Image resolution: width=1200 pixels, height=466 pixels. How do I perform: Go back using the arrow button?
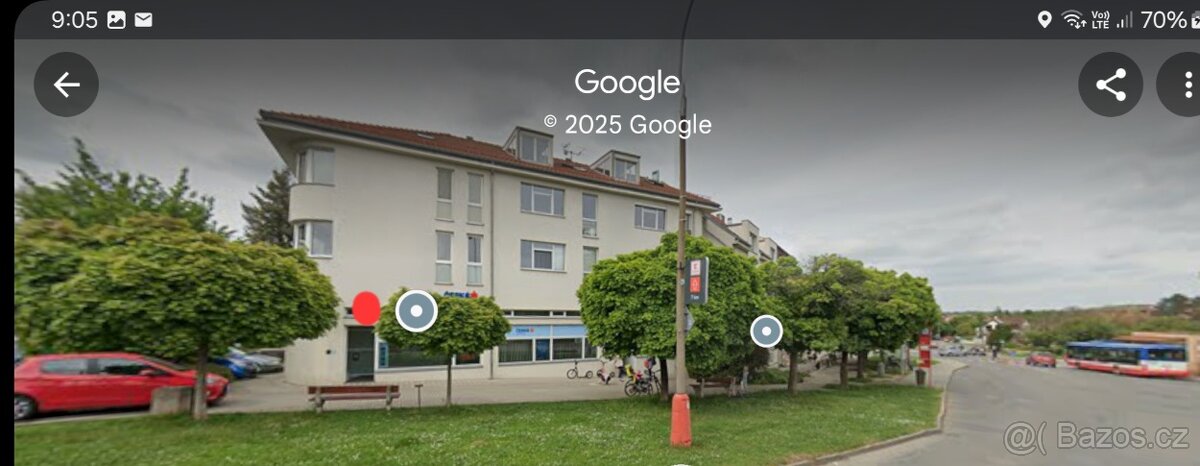66,85
